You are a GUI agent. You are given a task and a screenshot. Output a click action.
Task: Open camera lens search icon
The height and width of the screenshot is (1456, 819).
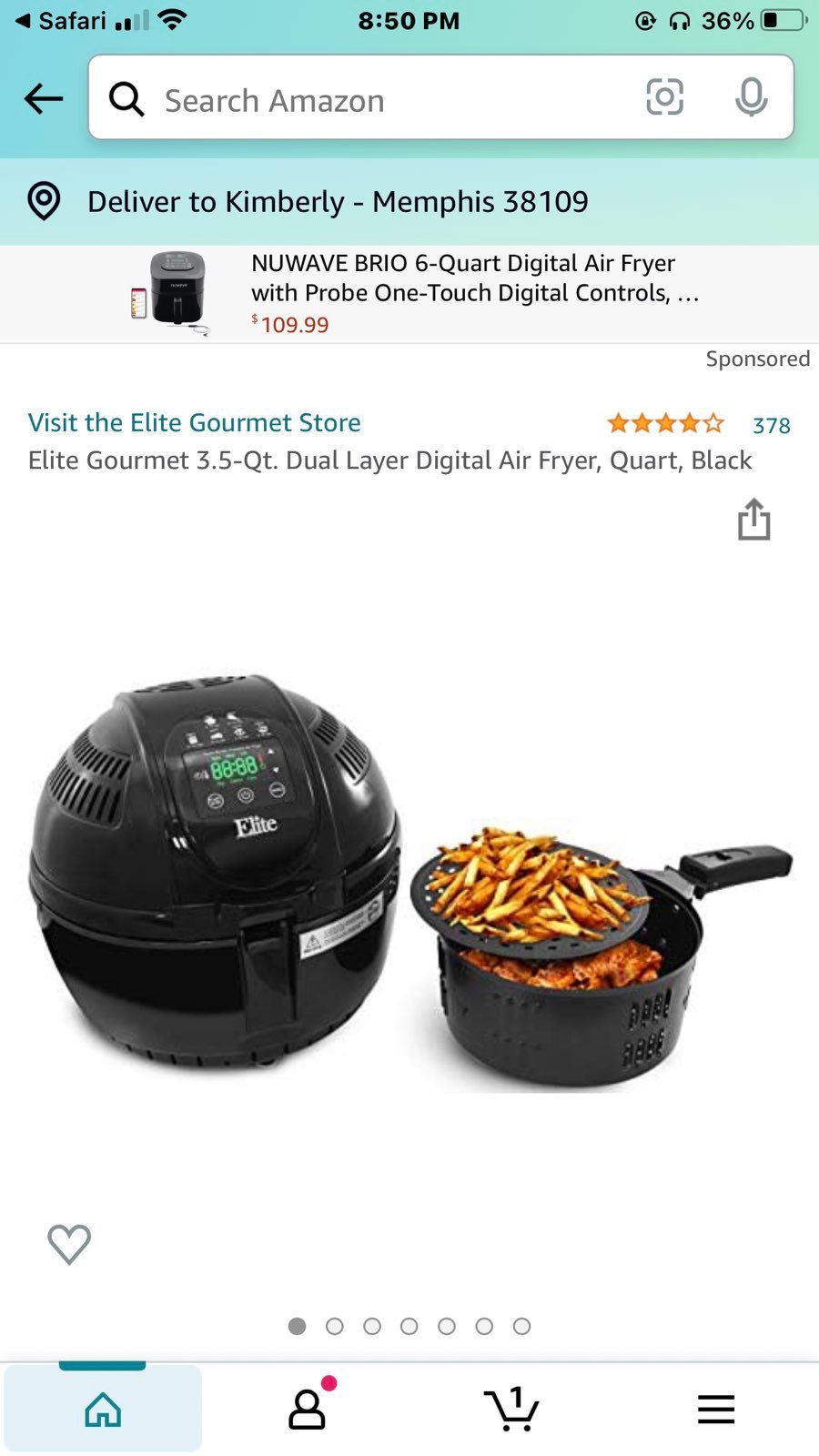(664, 97)
